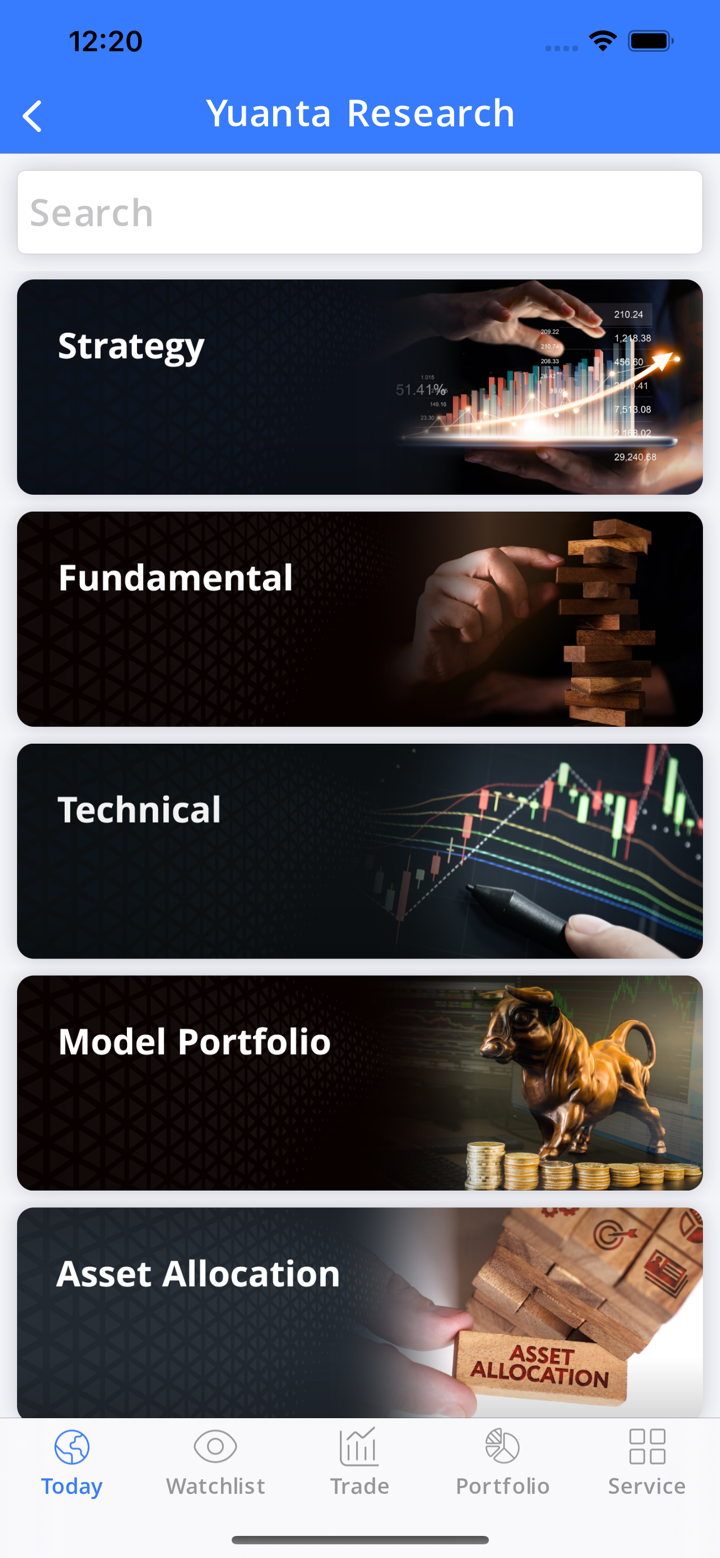The image size is (720, 1558).
Task: Go back from Yuanta Research
Action: point(33,116)
